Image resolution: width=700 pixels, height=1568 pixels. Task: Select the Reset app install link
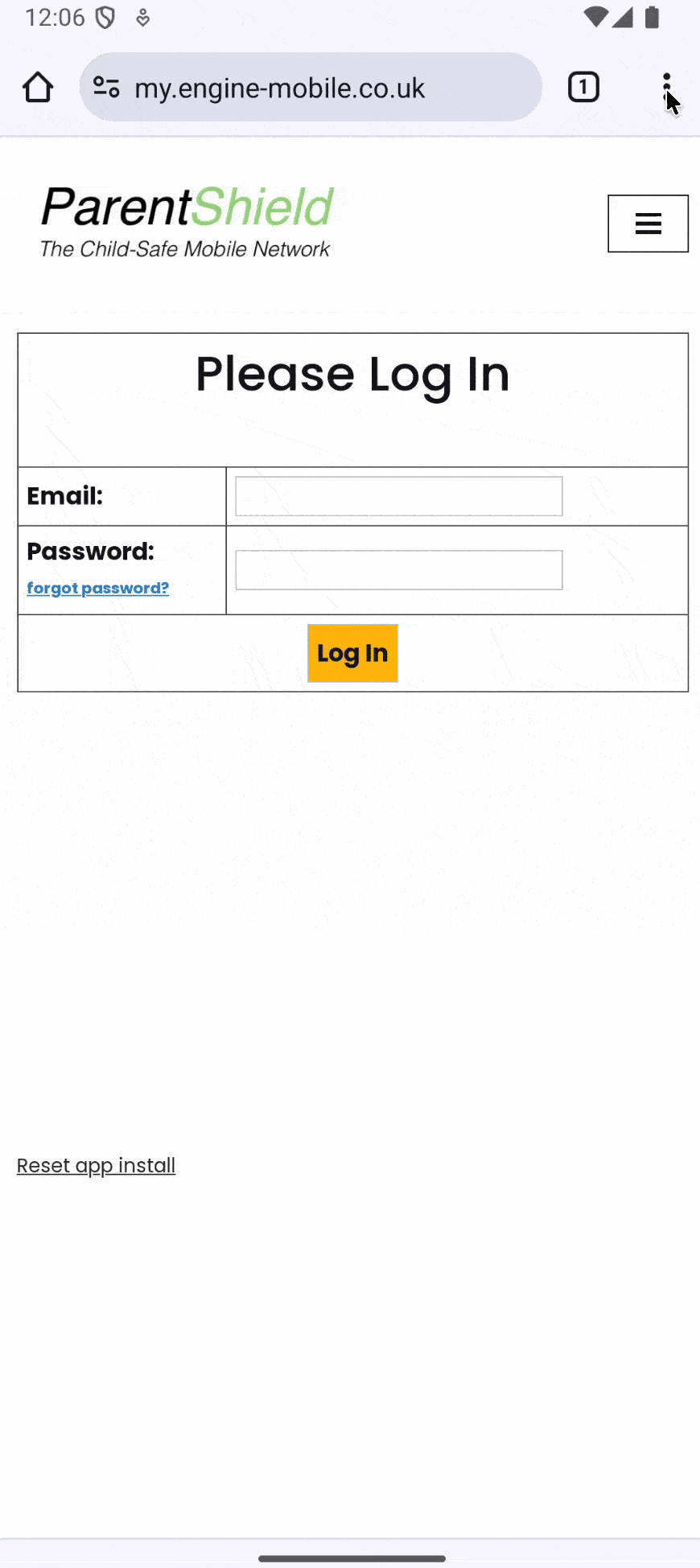point(96,1165)
